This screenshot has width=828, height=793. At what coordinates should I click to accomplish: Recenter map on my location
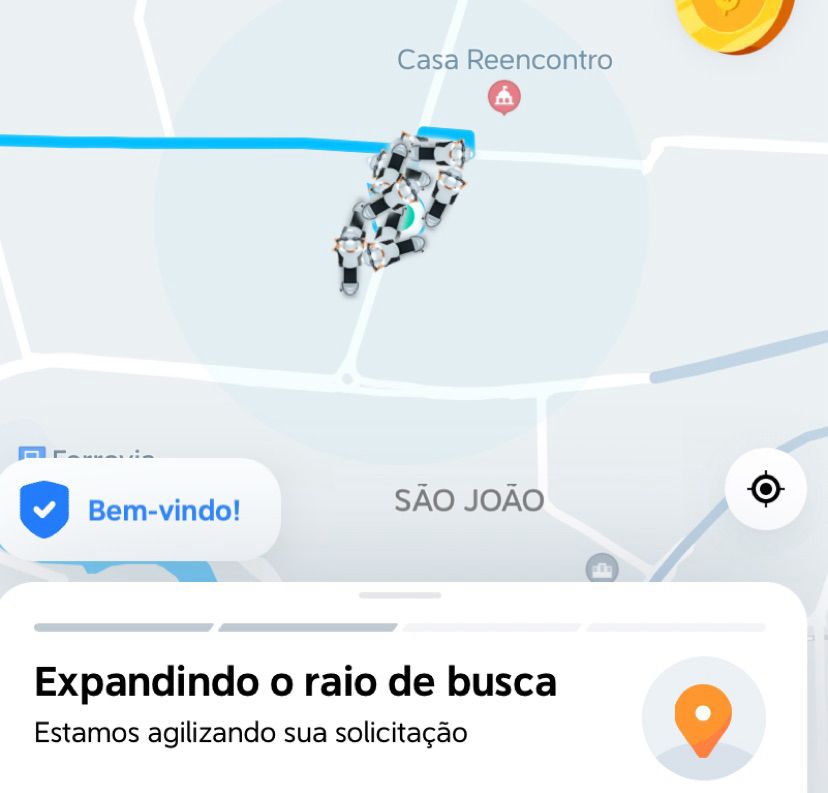coord(765,489)
